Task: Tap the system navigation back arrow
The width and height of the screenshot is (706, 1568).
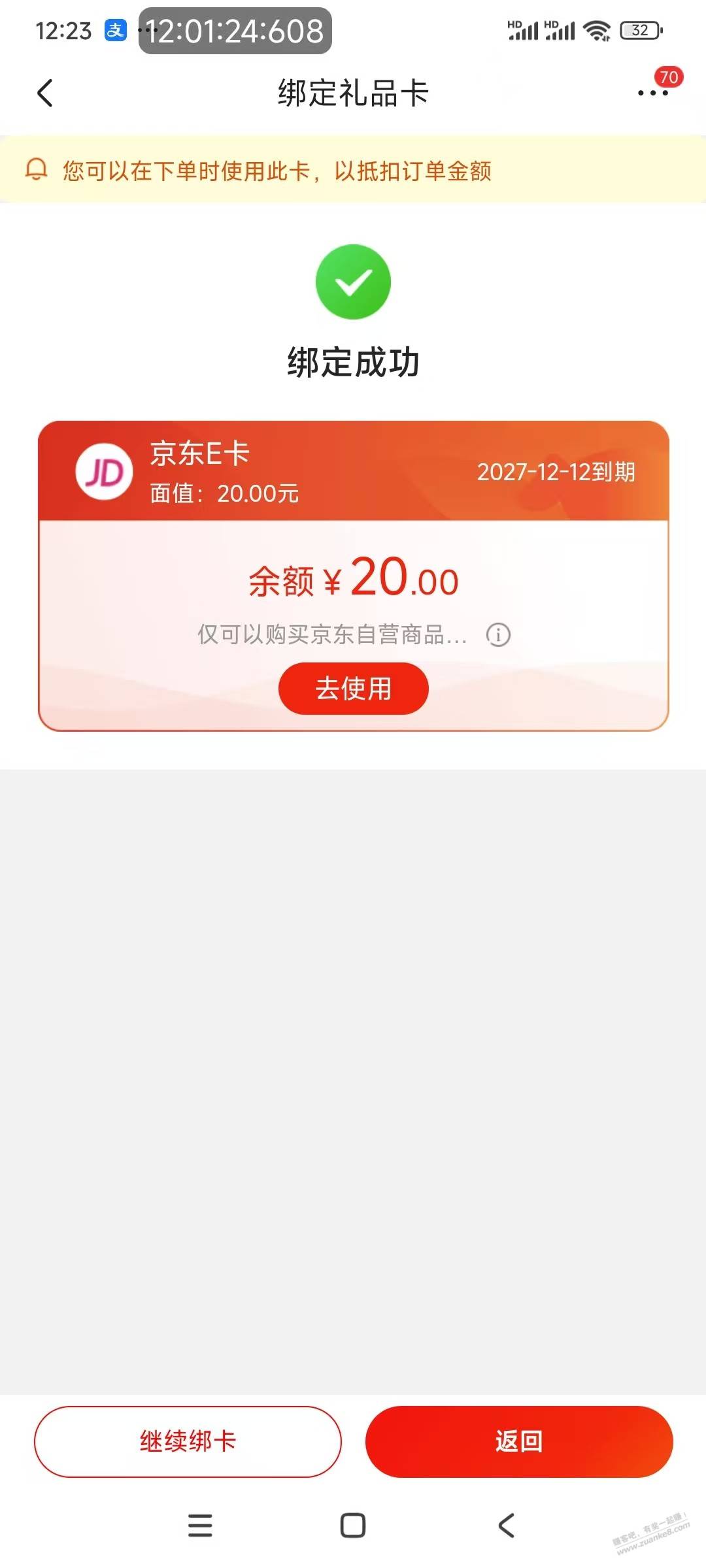Action: (507, 1526)
